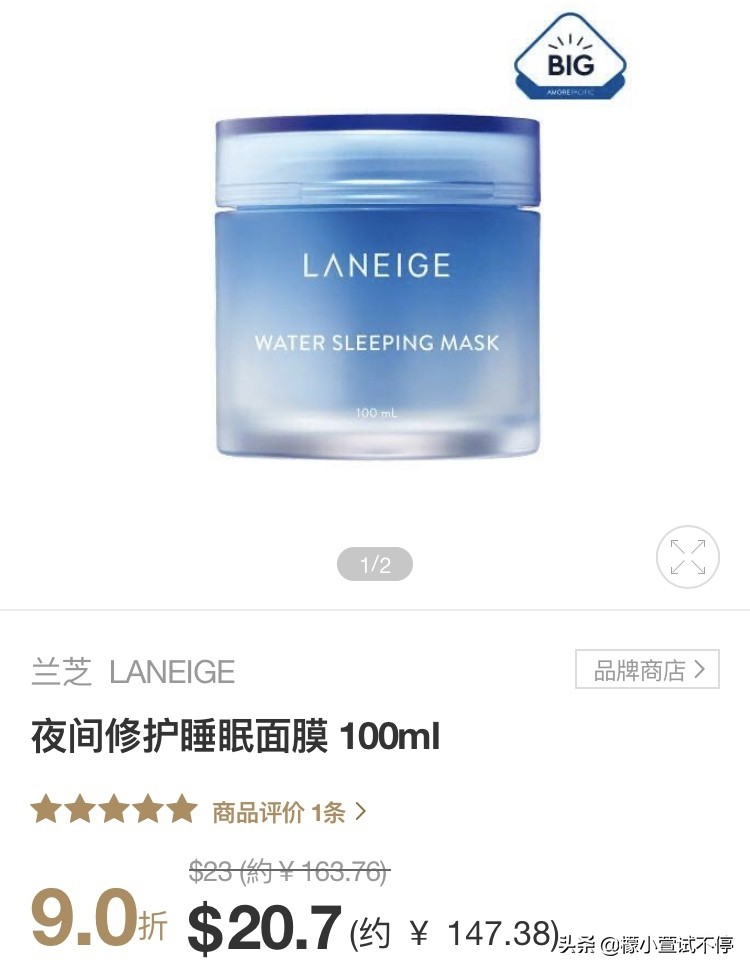Image resolution: width=750 pixels, height=971 pixels.
Task: Open the 品牌商店 brand store
Action: click(647, 671)
